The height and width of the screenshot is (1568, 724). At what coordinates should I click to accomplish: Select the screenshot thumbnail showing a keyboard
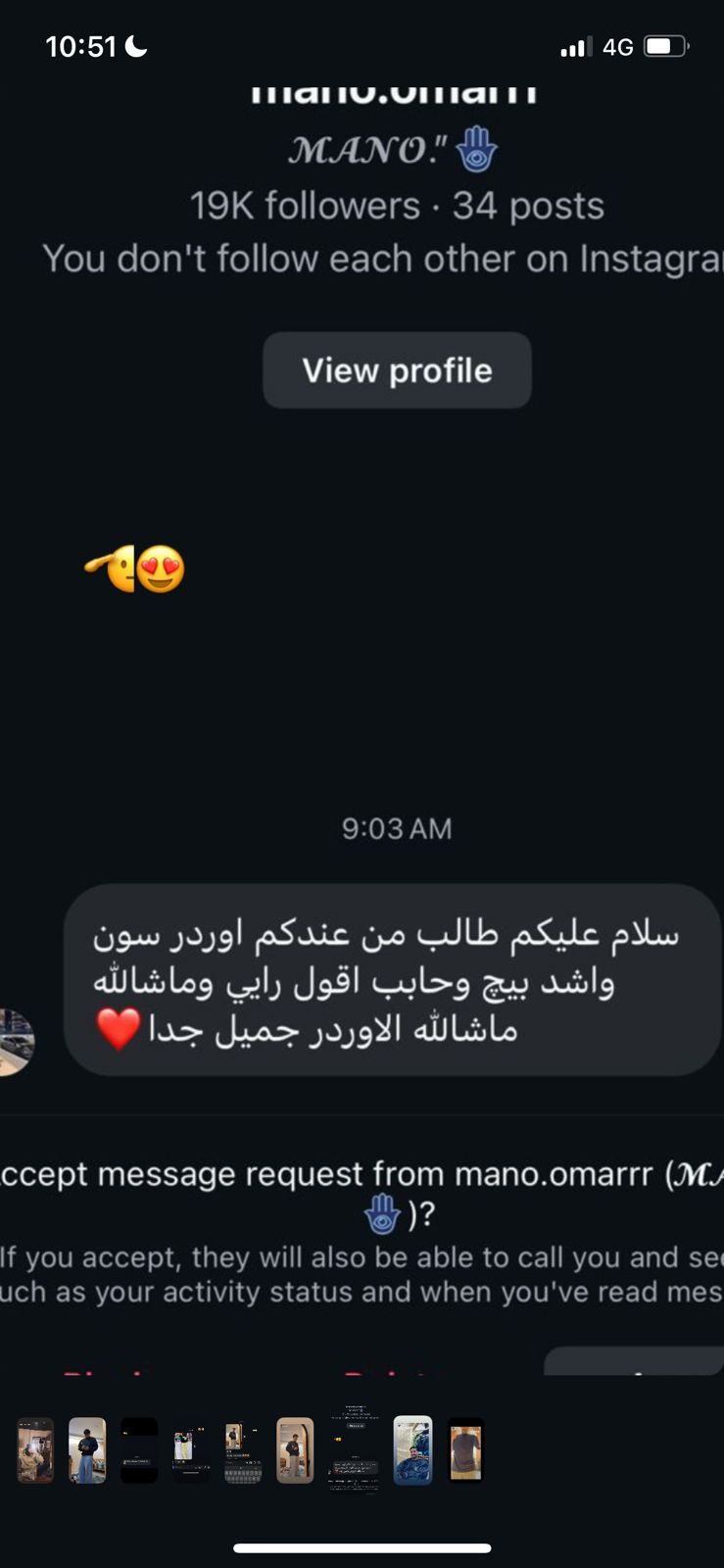tap(243, 1450)
